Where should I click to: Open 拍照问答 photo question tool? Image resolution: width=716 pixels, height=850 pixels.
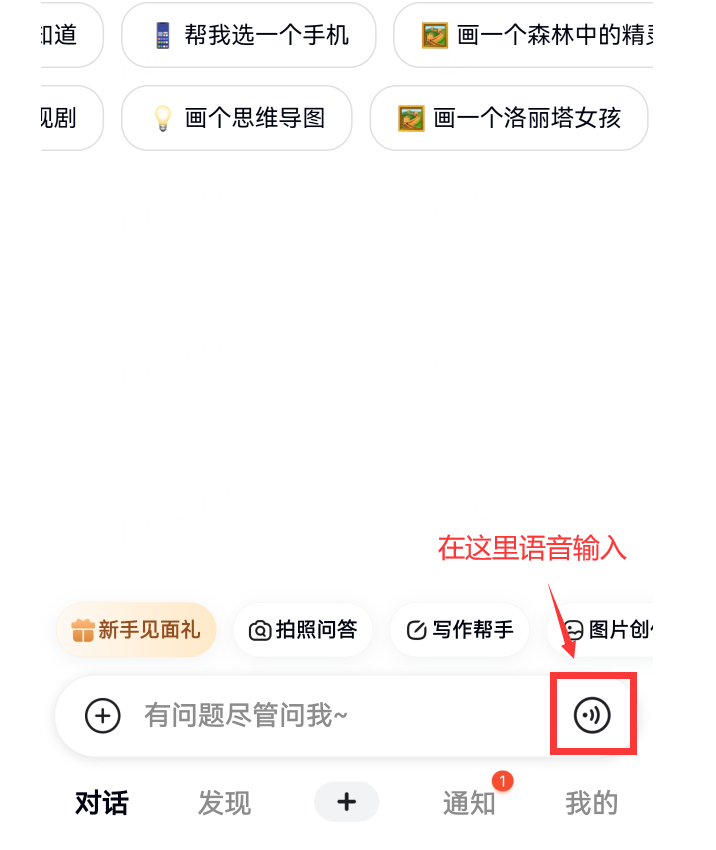click(x=303, y=630)
